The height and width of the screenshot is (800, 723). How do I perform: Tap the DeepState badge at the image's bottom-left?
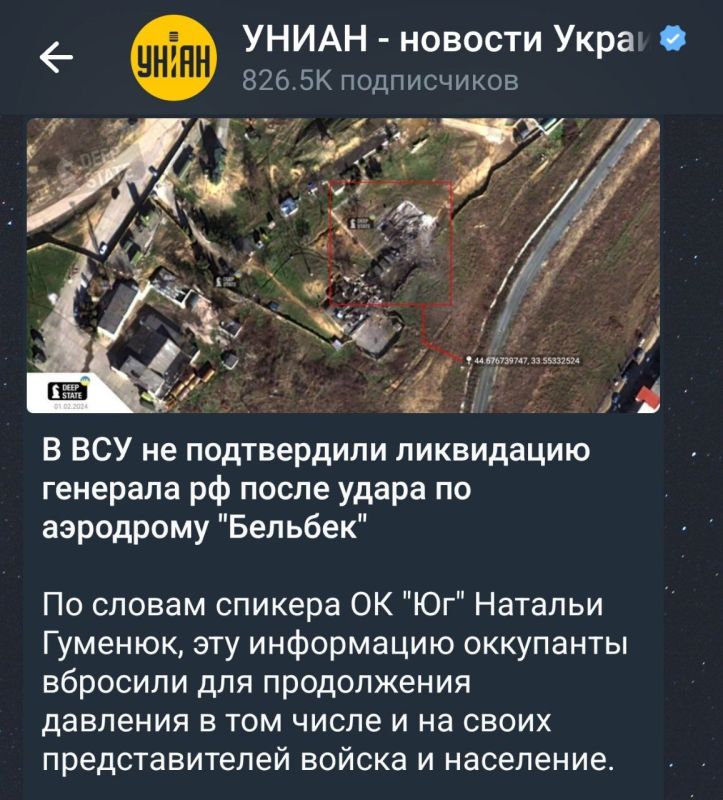[x=66, y=388]
